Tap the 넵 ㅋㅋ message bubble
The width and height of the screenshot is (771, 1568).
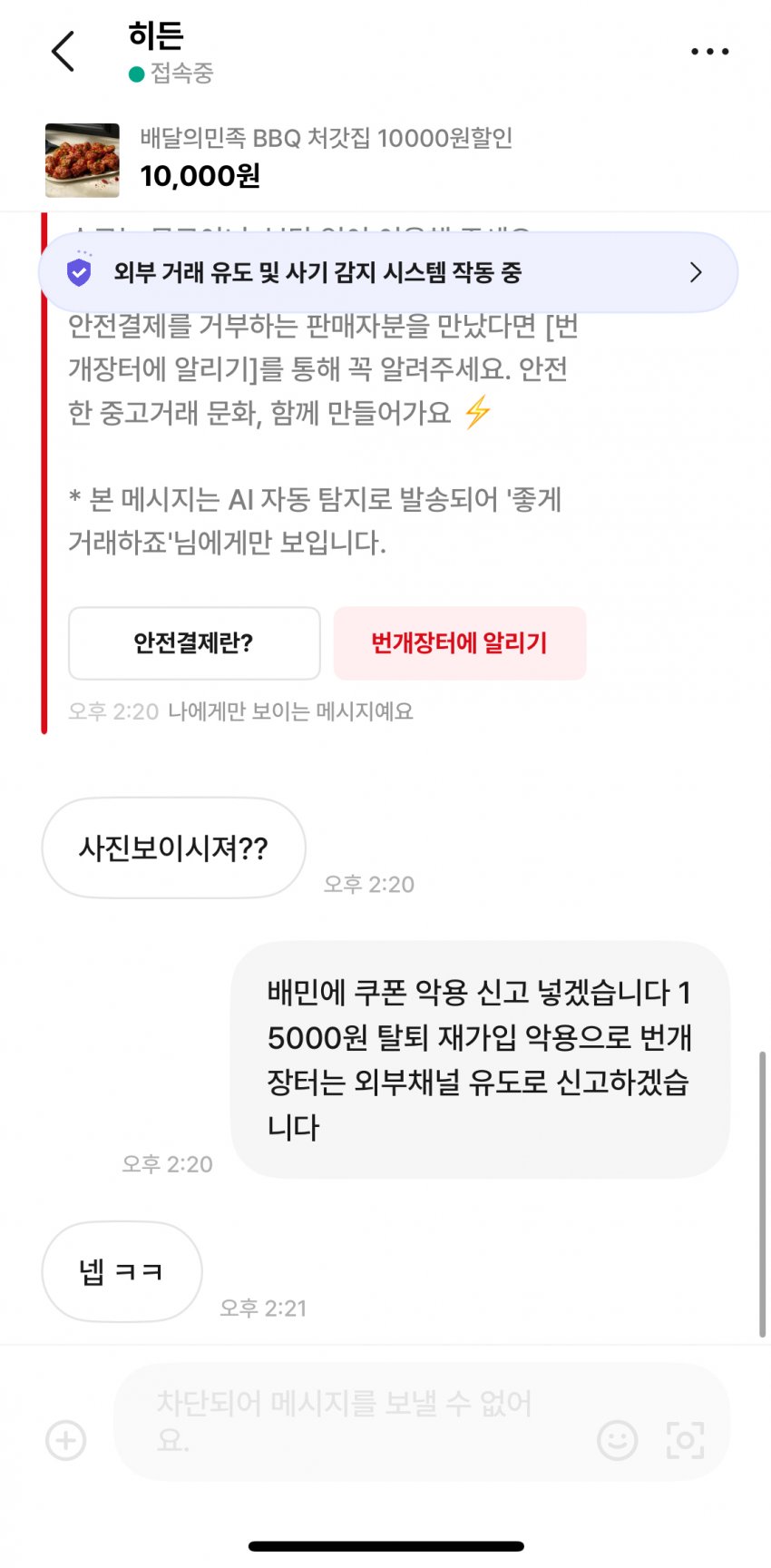(121, 1272)
